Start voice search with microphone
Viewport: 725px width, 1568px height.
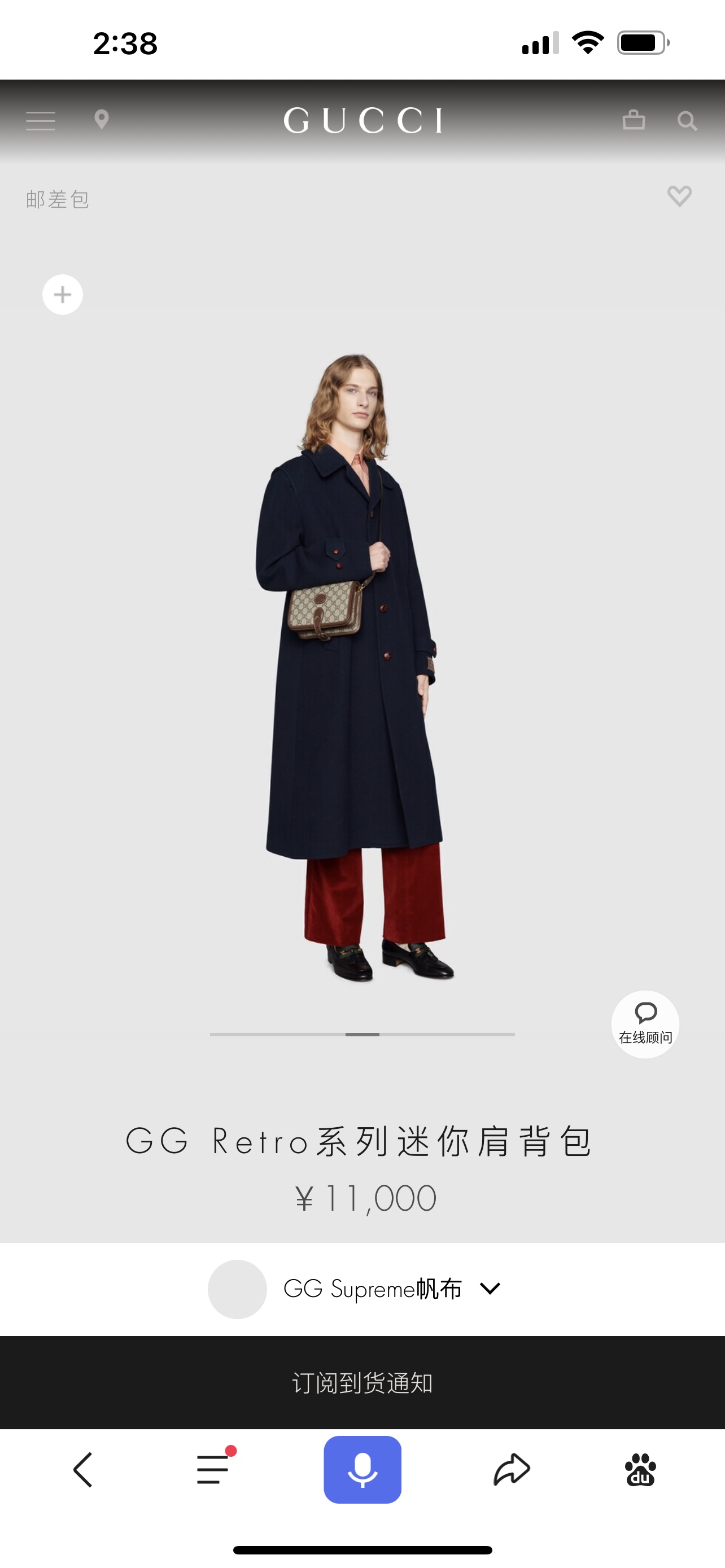(362, 1469)
